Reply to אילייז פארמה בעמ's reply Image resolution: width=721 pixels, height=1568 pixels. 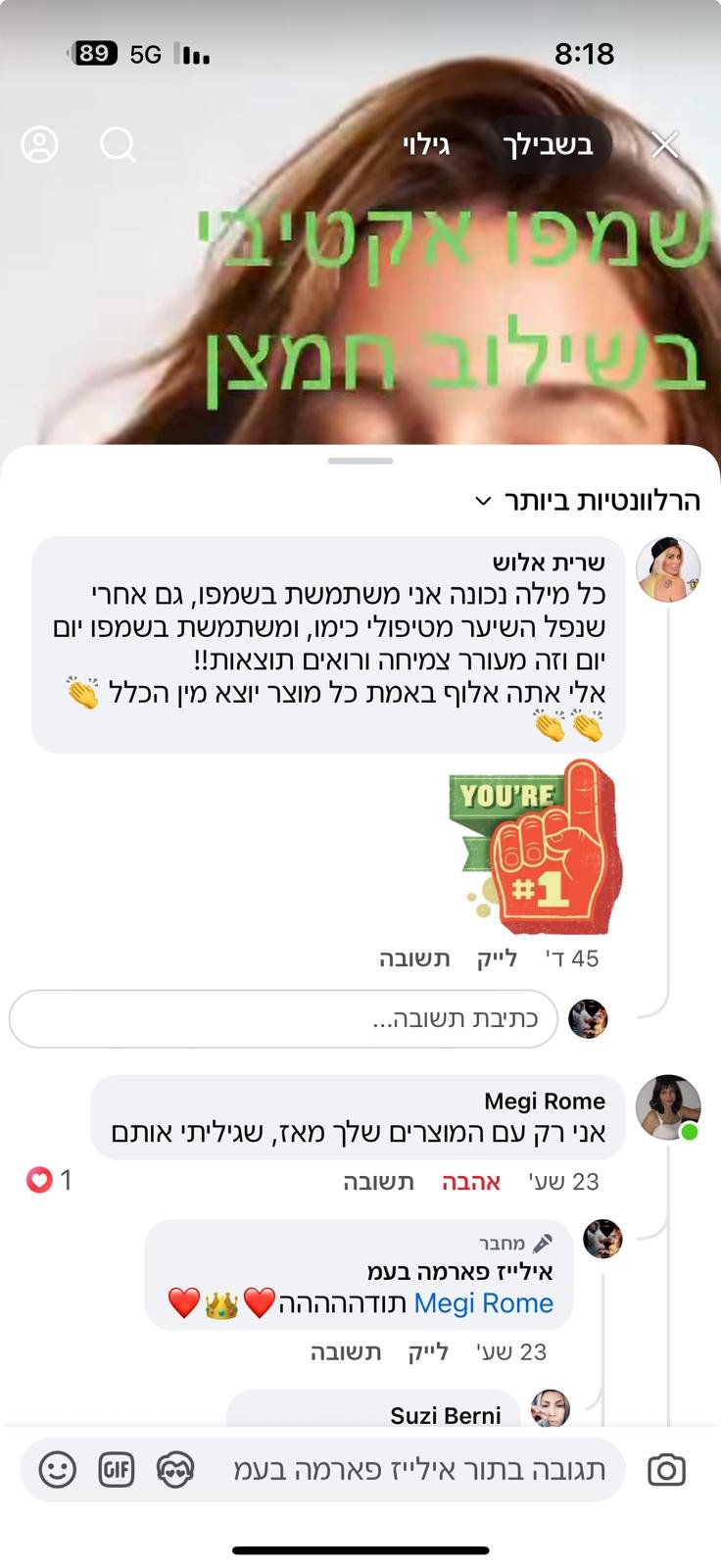coord(346,1352)
